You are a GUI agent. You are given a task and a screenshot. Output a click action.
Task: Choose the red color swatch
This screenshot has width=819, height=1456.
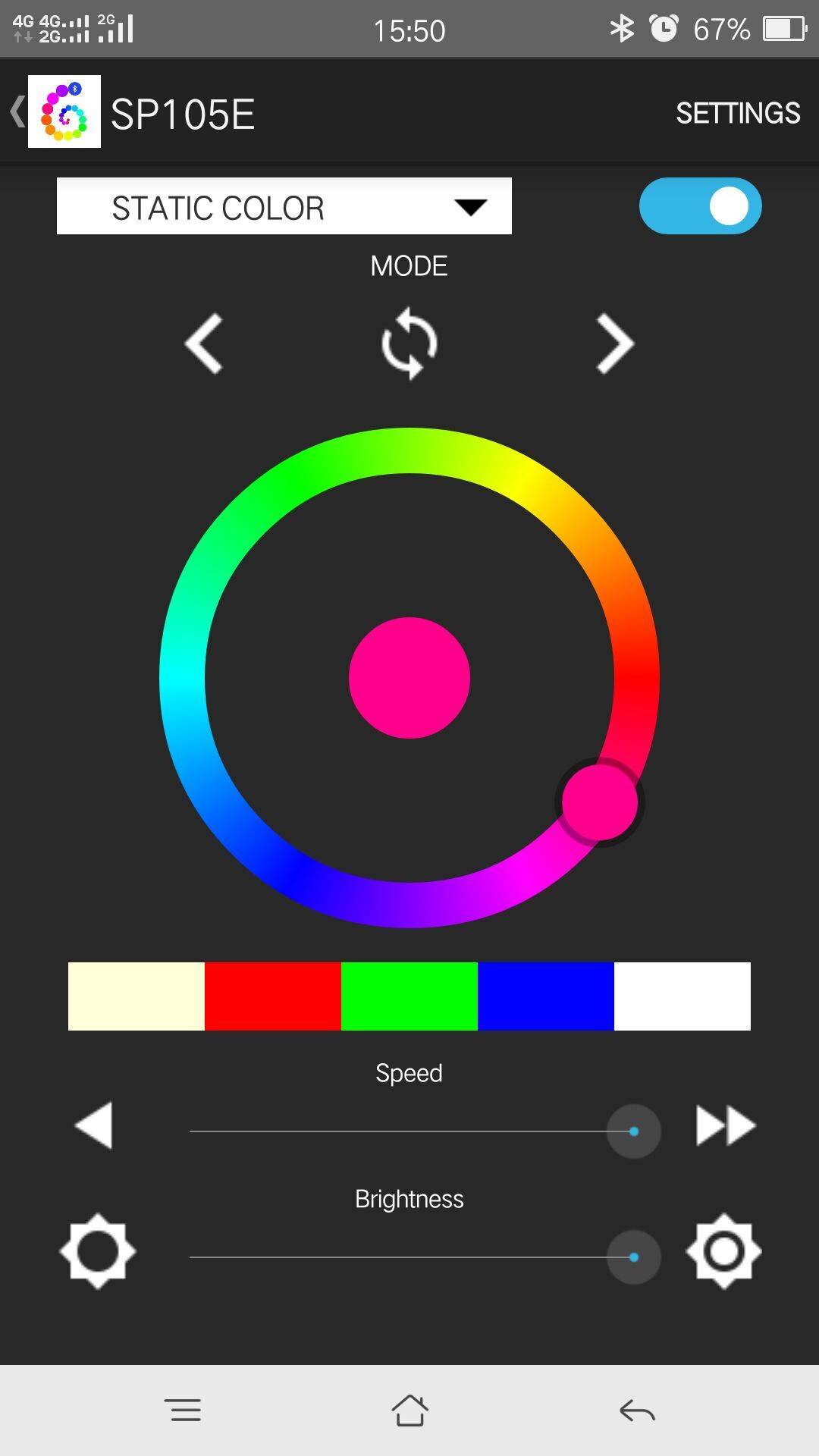[x=273, y=996]
